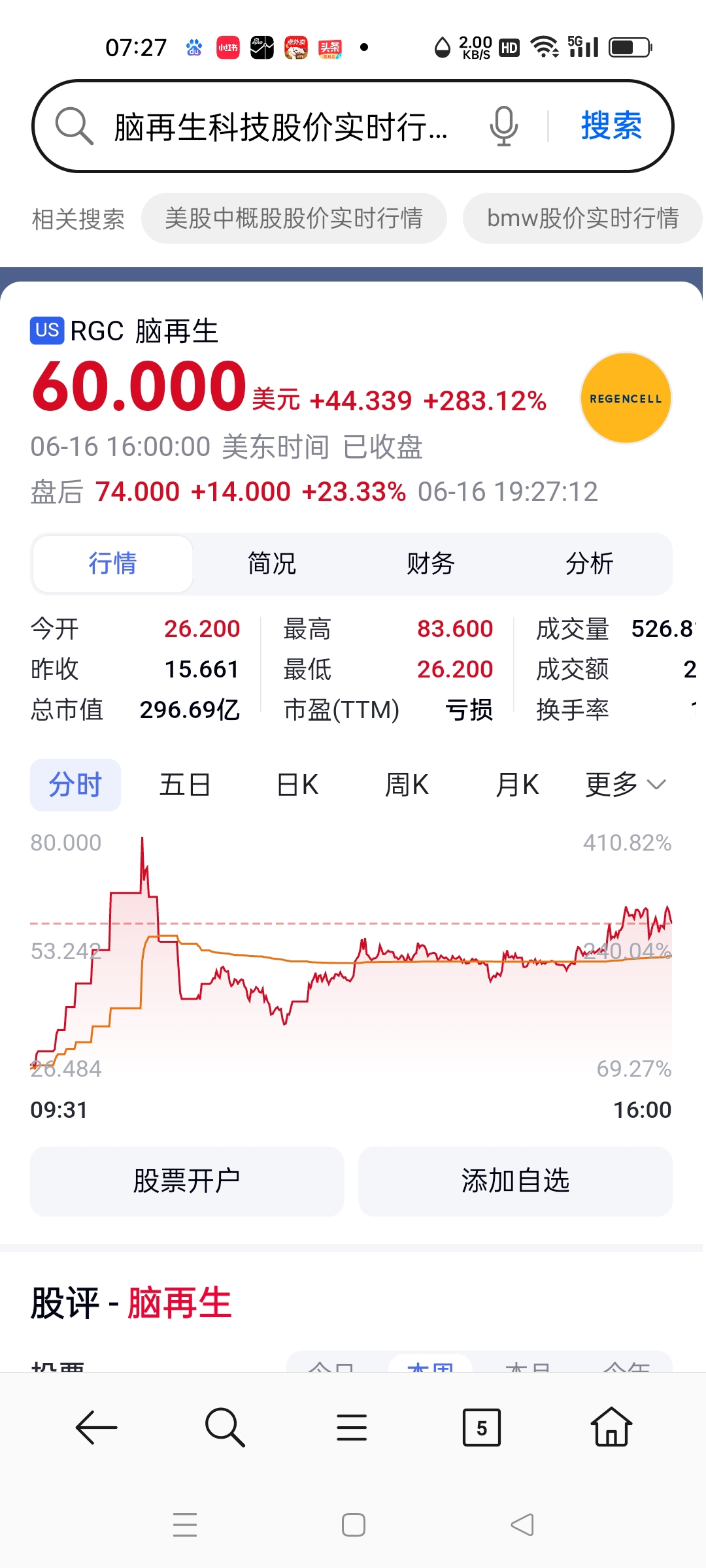
Task: Switch to the 财务 tab
Action: (431, 563)
